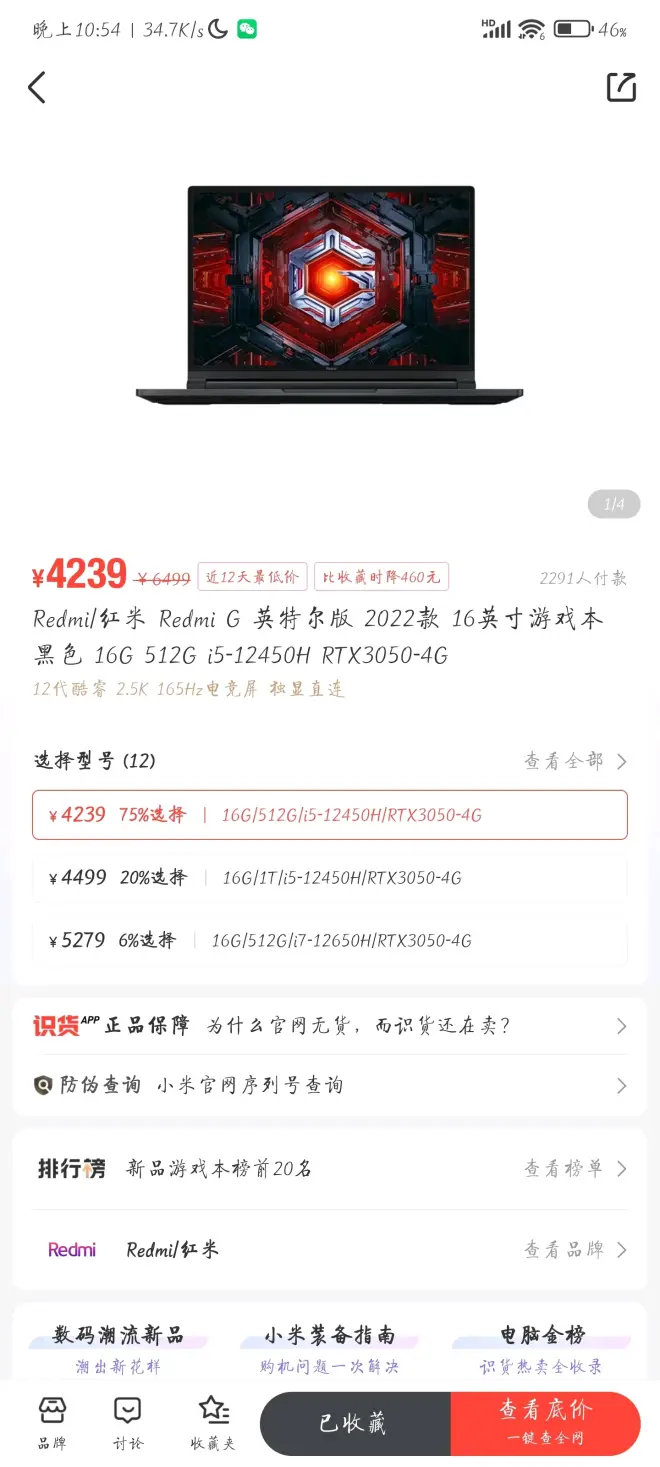
Task: Choose the ¥4499 16G/1T/i5-12450H model
Action: 330,878
